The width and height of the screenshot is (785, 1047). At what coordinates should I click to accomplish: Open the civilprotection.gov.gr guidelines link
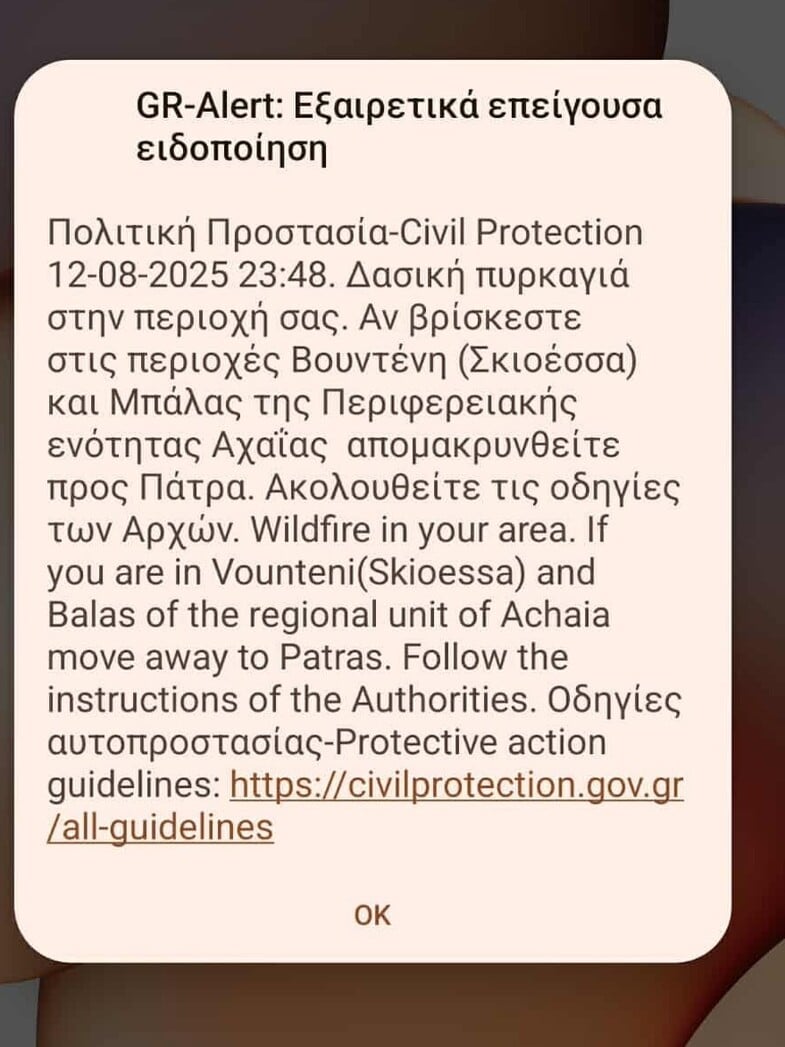pos(456,787)
